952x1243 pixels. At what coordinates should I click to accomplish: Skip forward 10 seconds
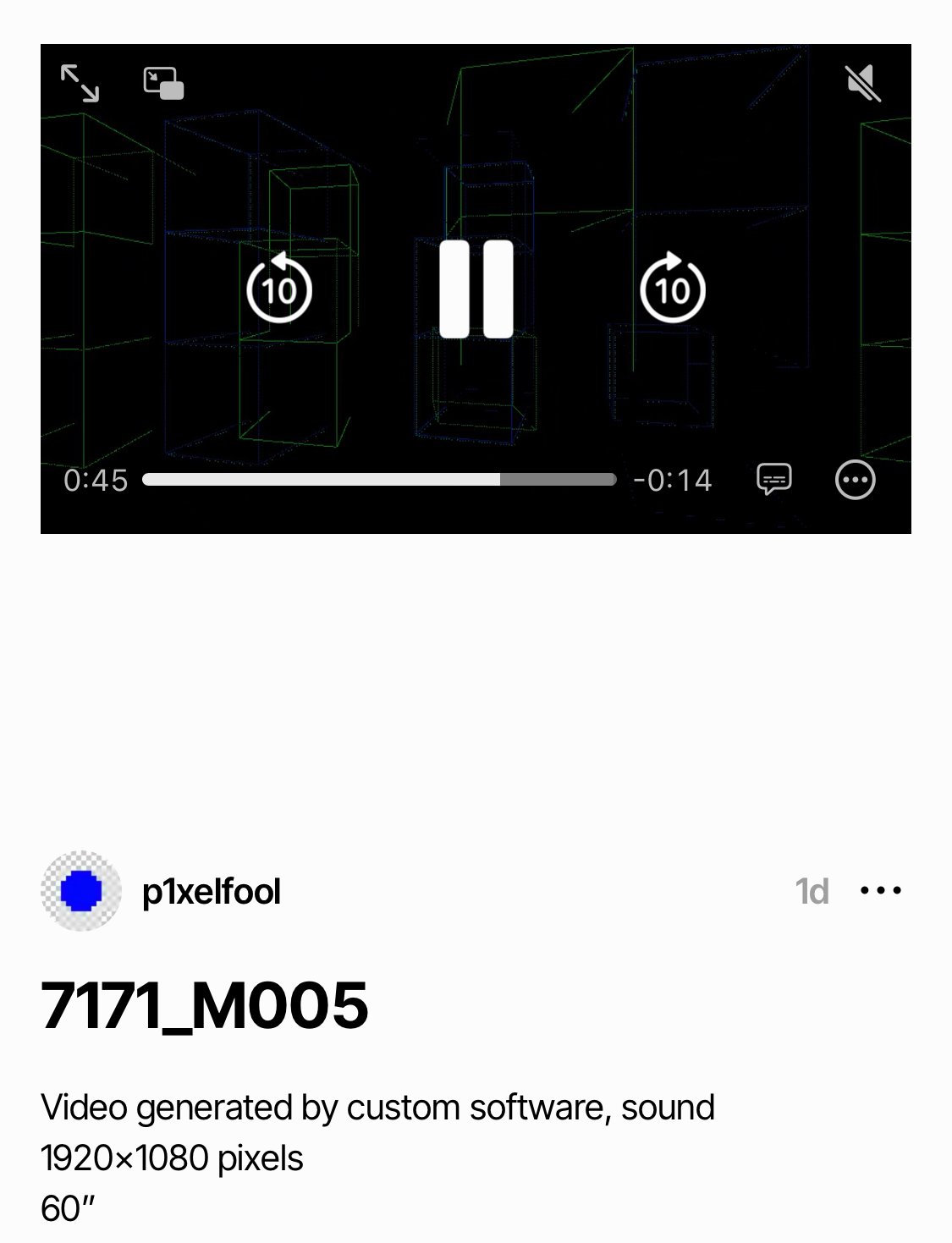tap(673, 289)
